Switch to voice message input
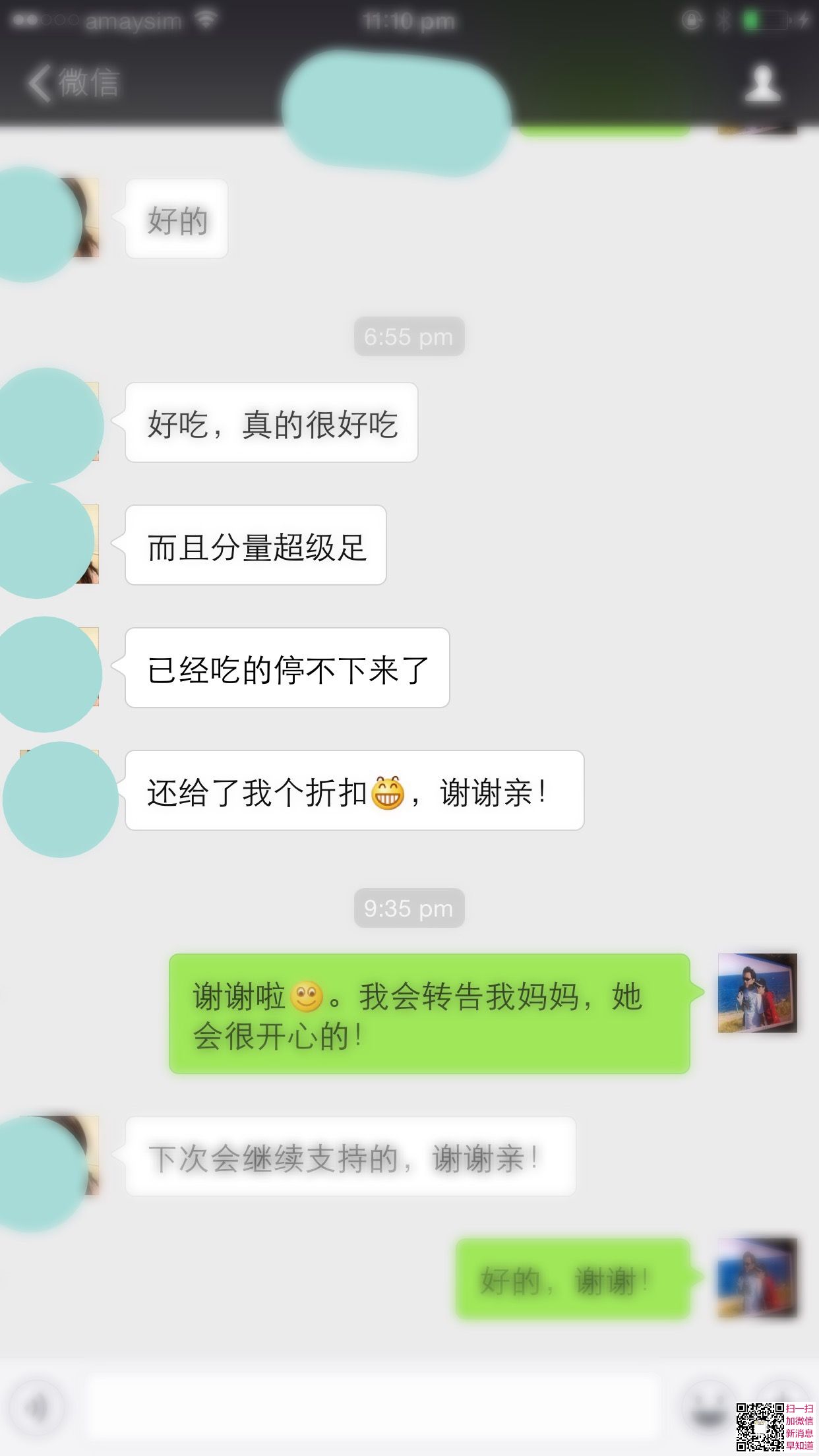The height and width of the screenshot is (1456, 819). 36,1407
